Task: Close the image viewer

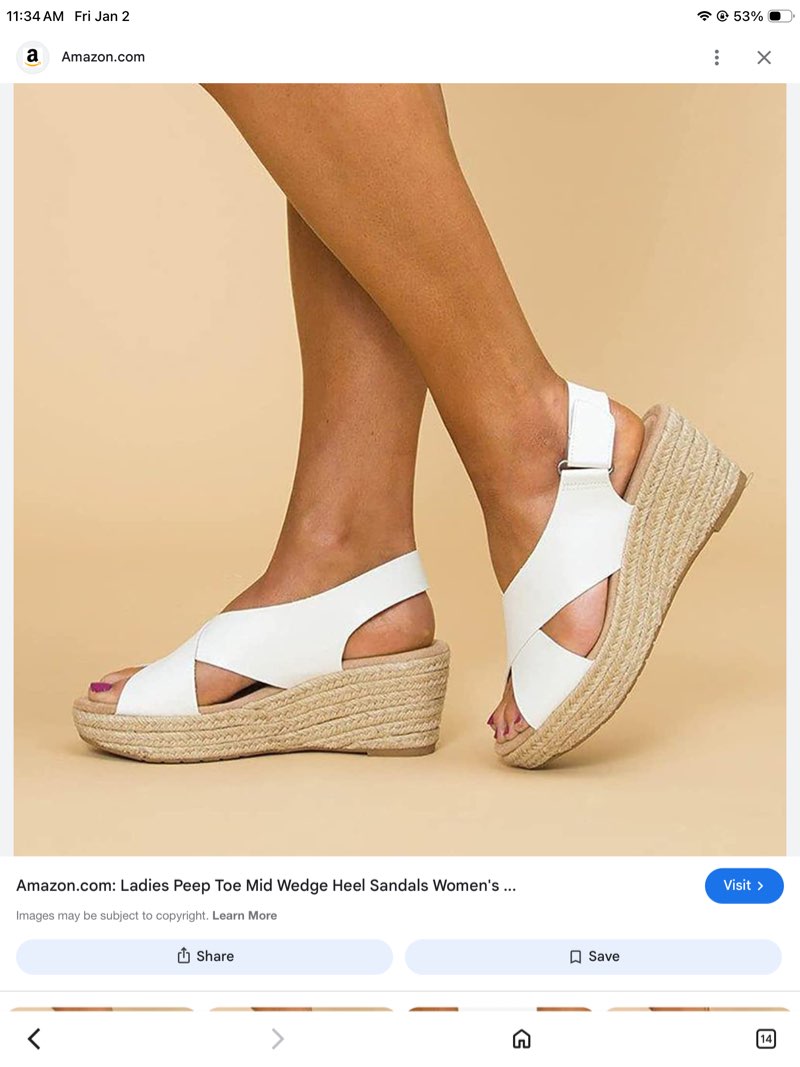Action: pos(764,57)
